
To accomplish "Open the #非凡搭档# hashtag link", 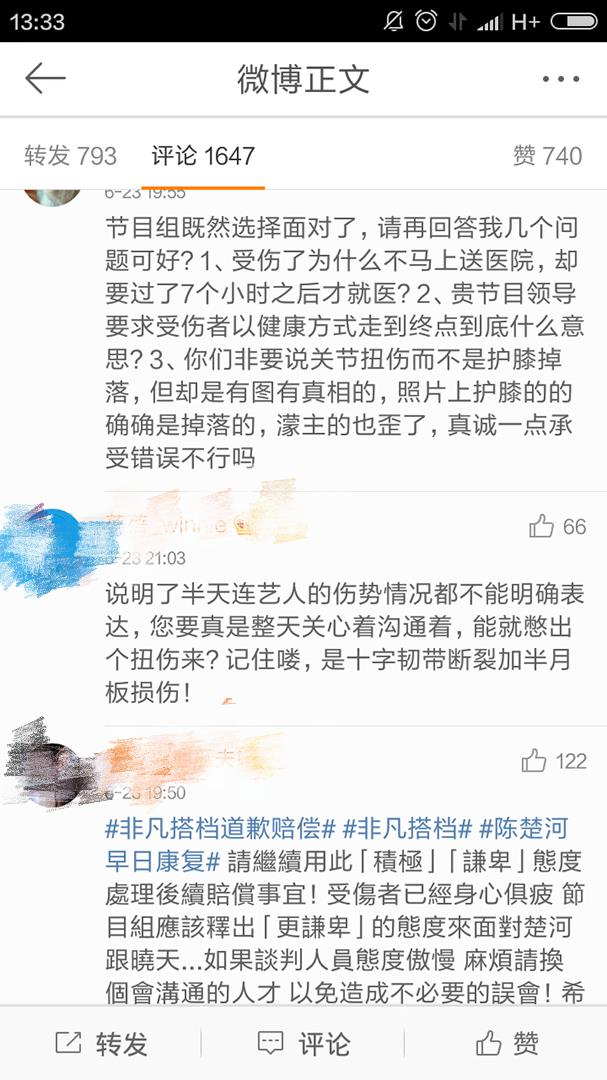I will coord(406,828).
